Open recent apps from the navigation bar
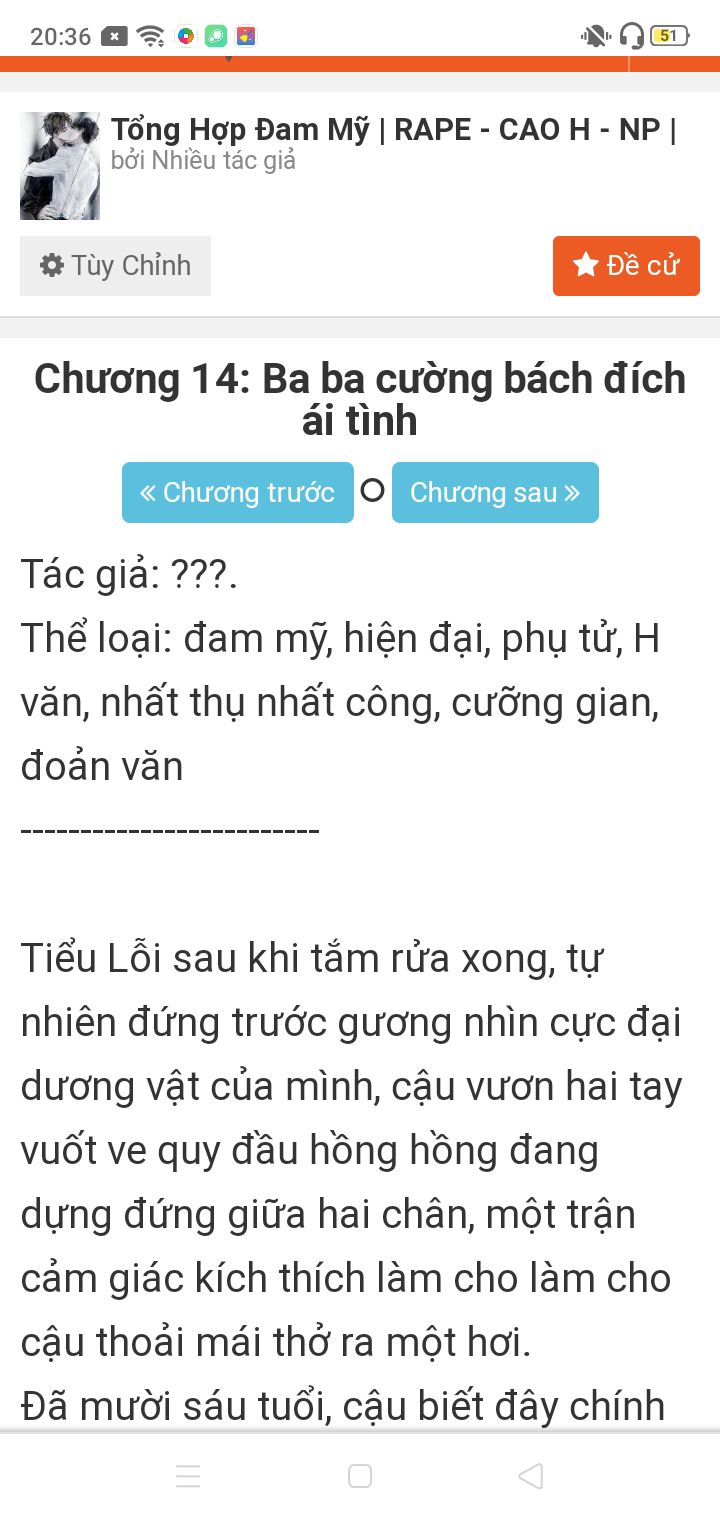Screen dimensions: 720x1520 coord(188,1476)
